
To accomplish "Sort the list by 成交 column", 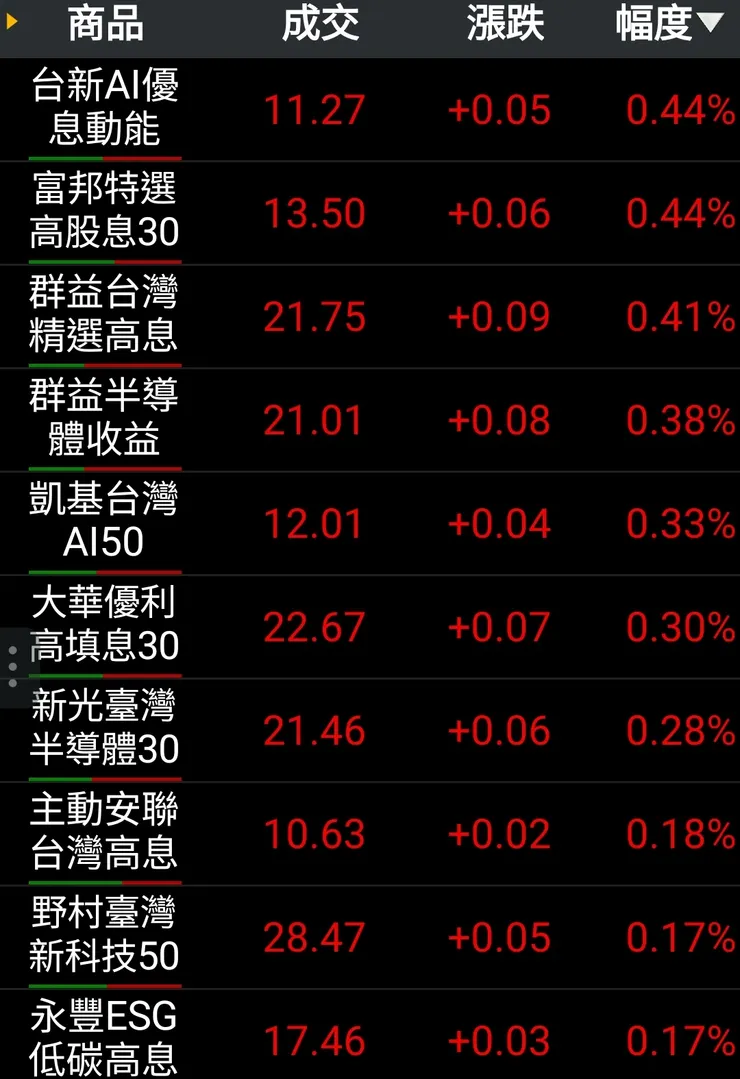I will 320,25.
